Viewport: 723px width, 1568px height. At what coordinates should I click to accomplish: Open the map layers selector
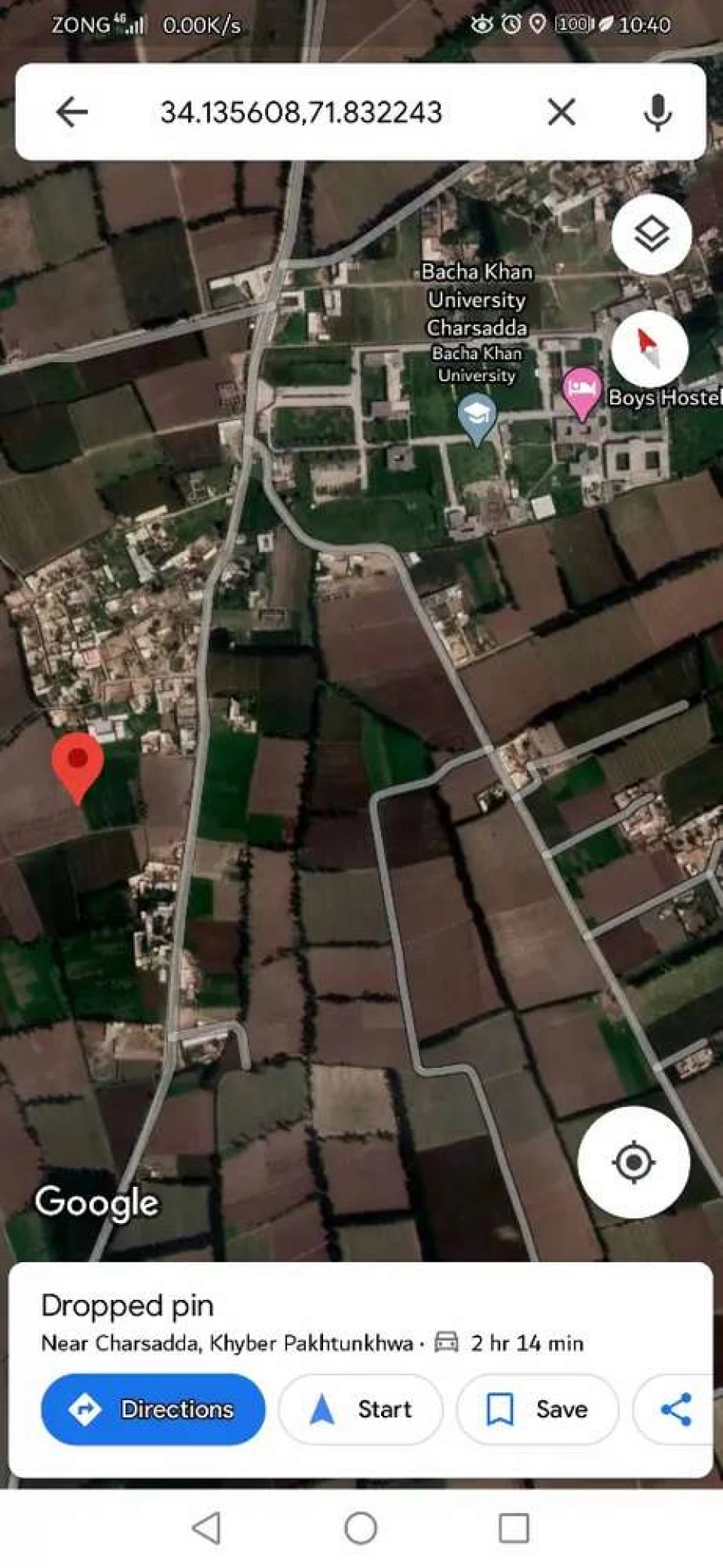tap(651, 234)
